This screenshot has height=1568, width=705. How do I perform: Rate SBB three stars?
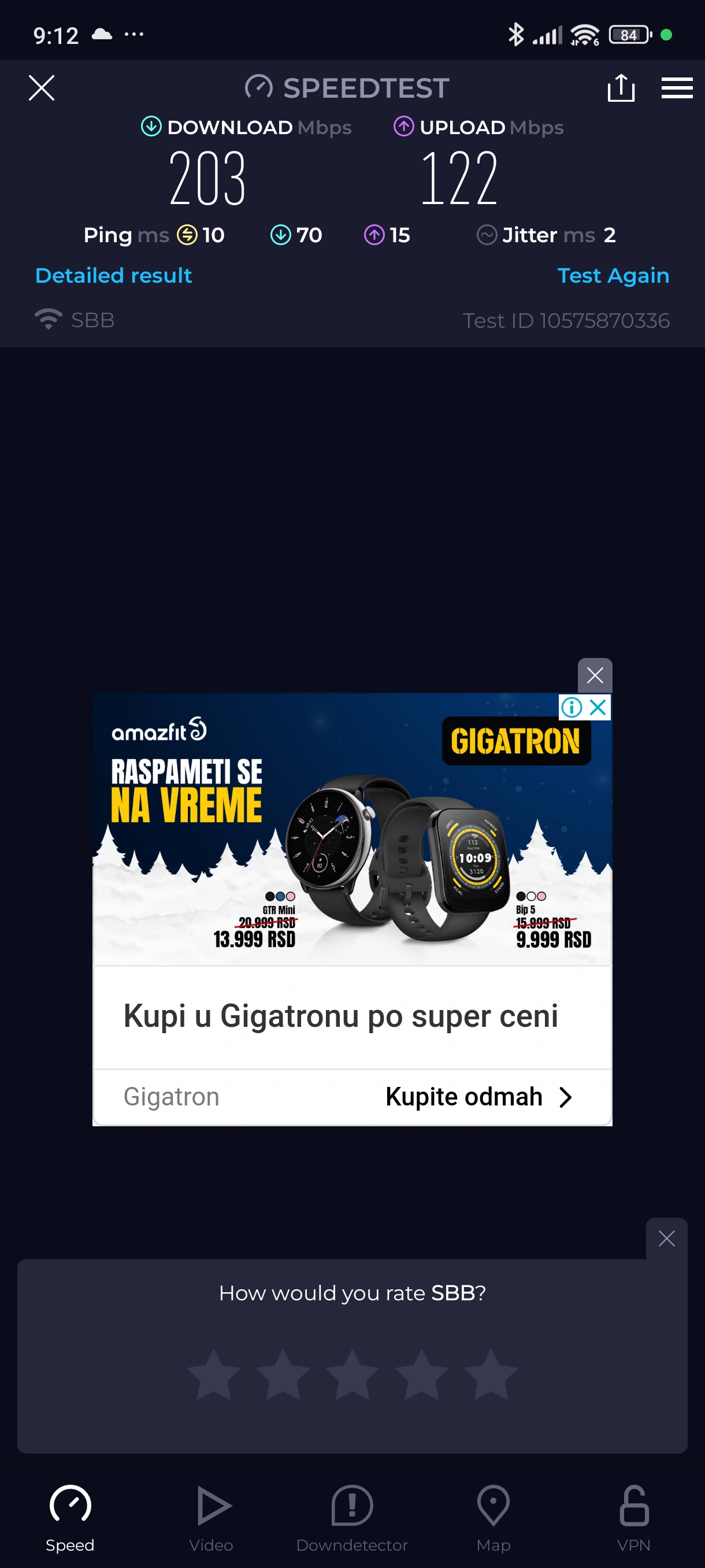[352, 1374]
